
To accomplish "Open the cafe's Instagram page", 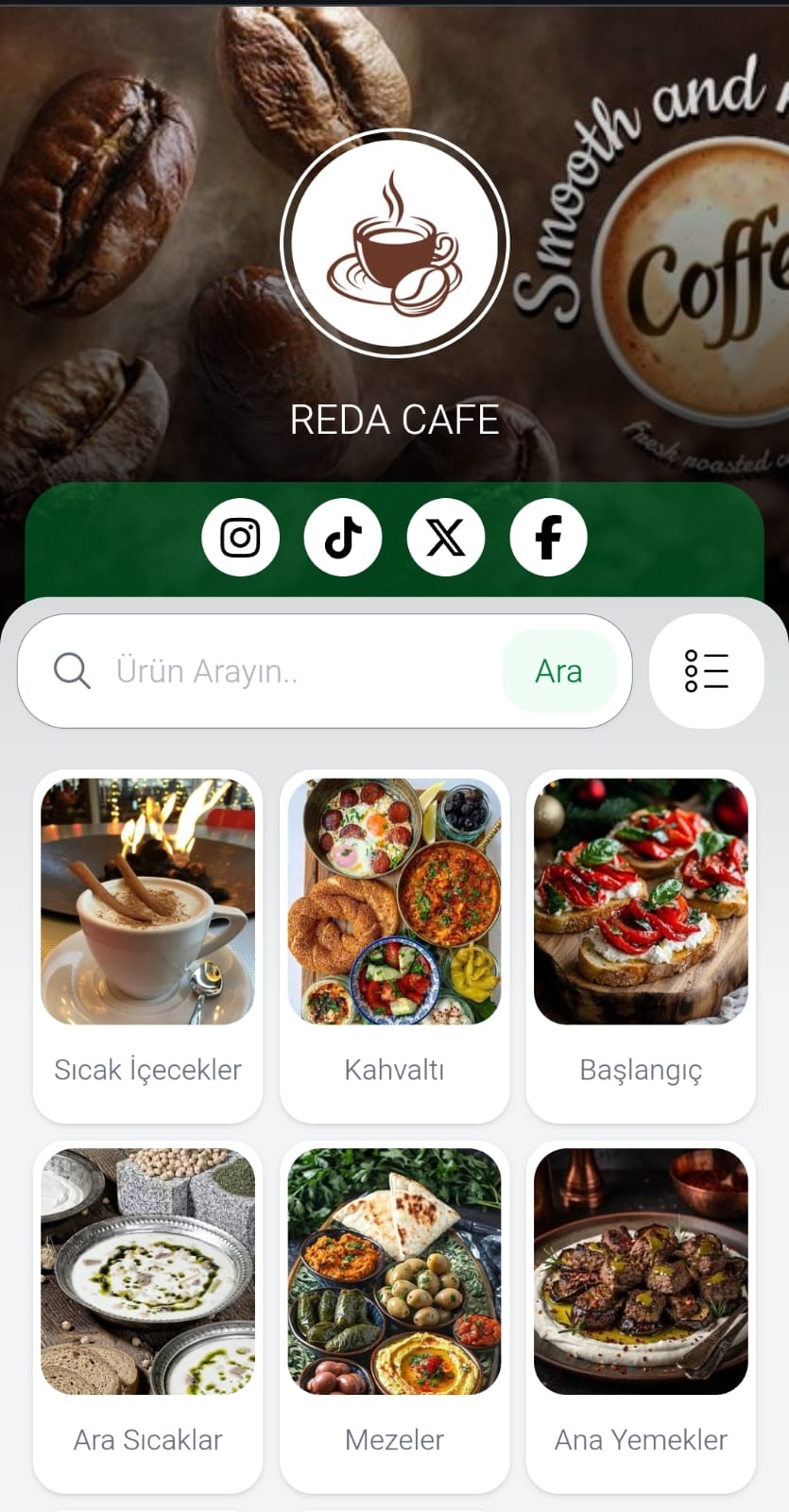I will [x=240, y=538].
